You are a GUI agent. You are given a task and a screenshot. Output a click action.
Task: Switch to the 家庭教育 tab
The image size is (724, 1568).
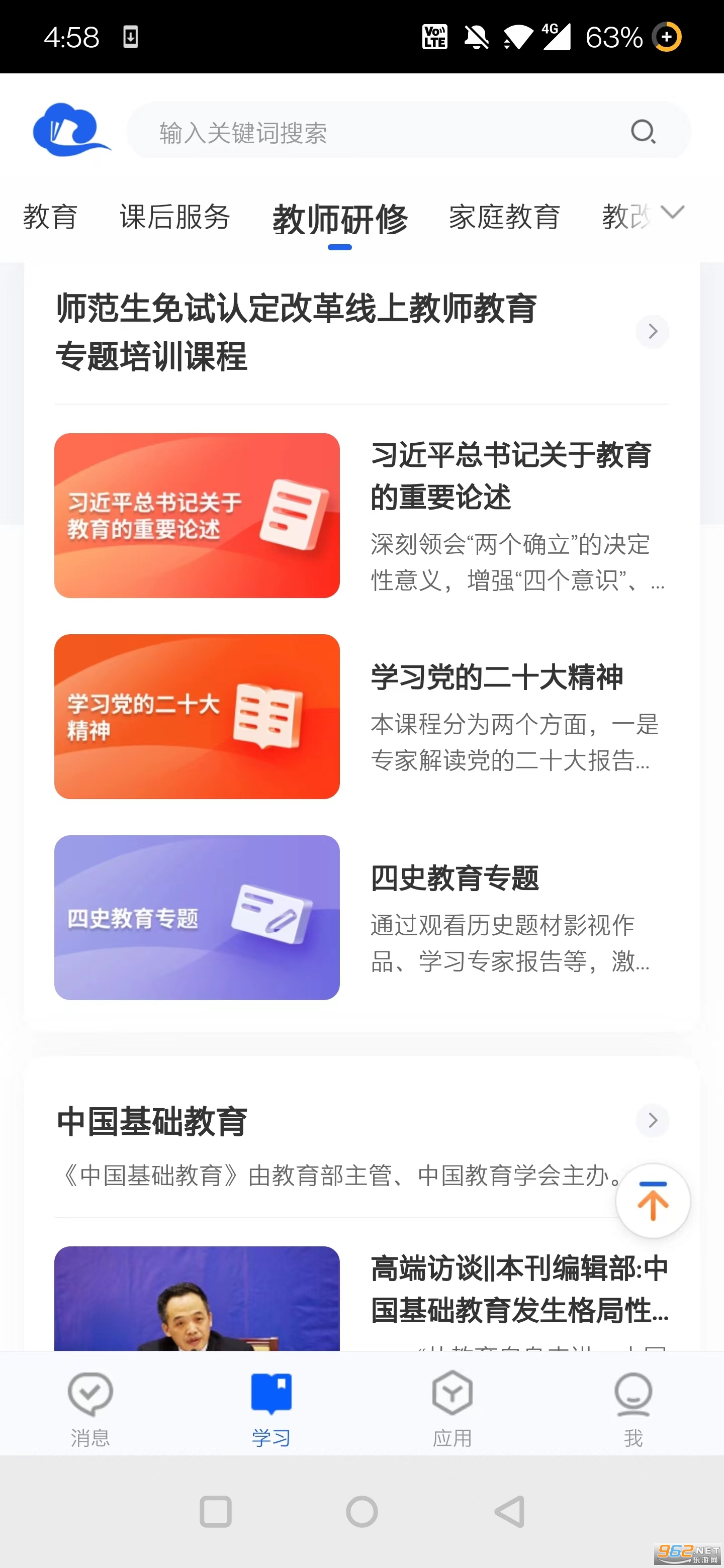click(504, 217)
